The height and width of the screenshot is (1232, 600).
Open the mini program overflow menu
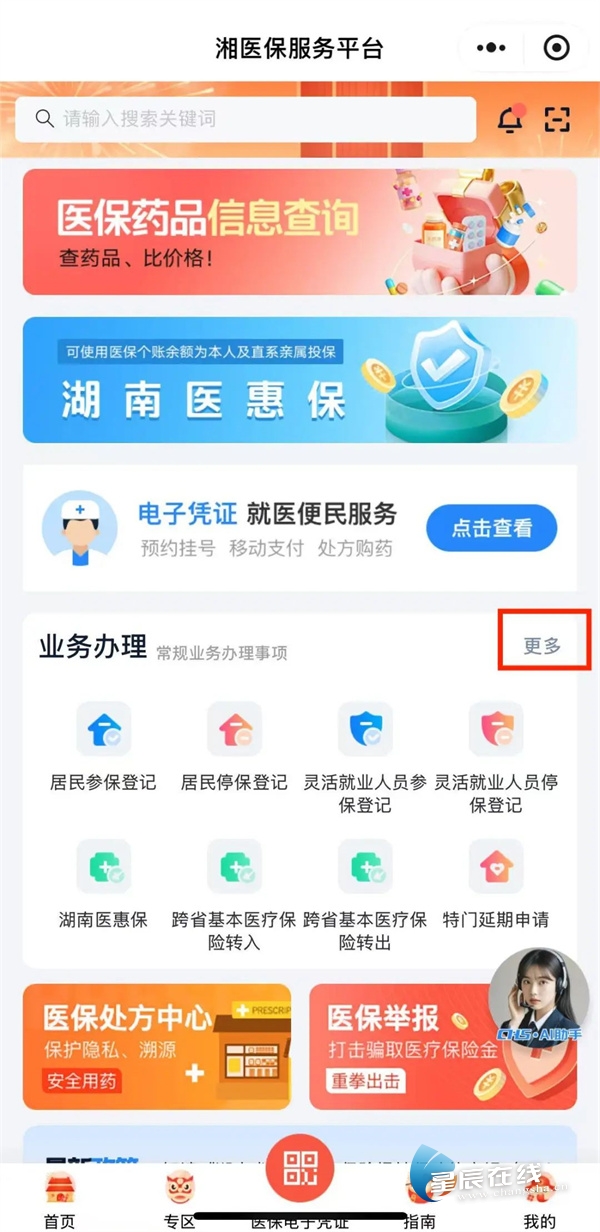point(491,47)
